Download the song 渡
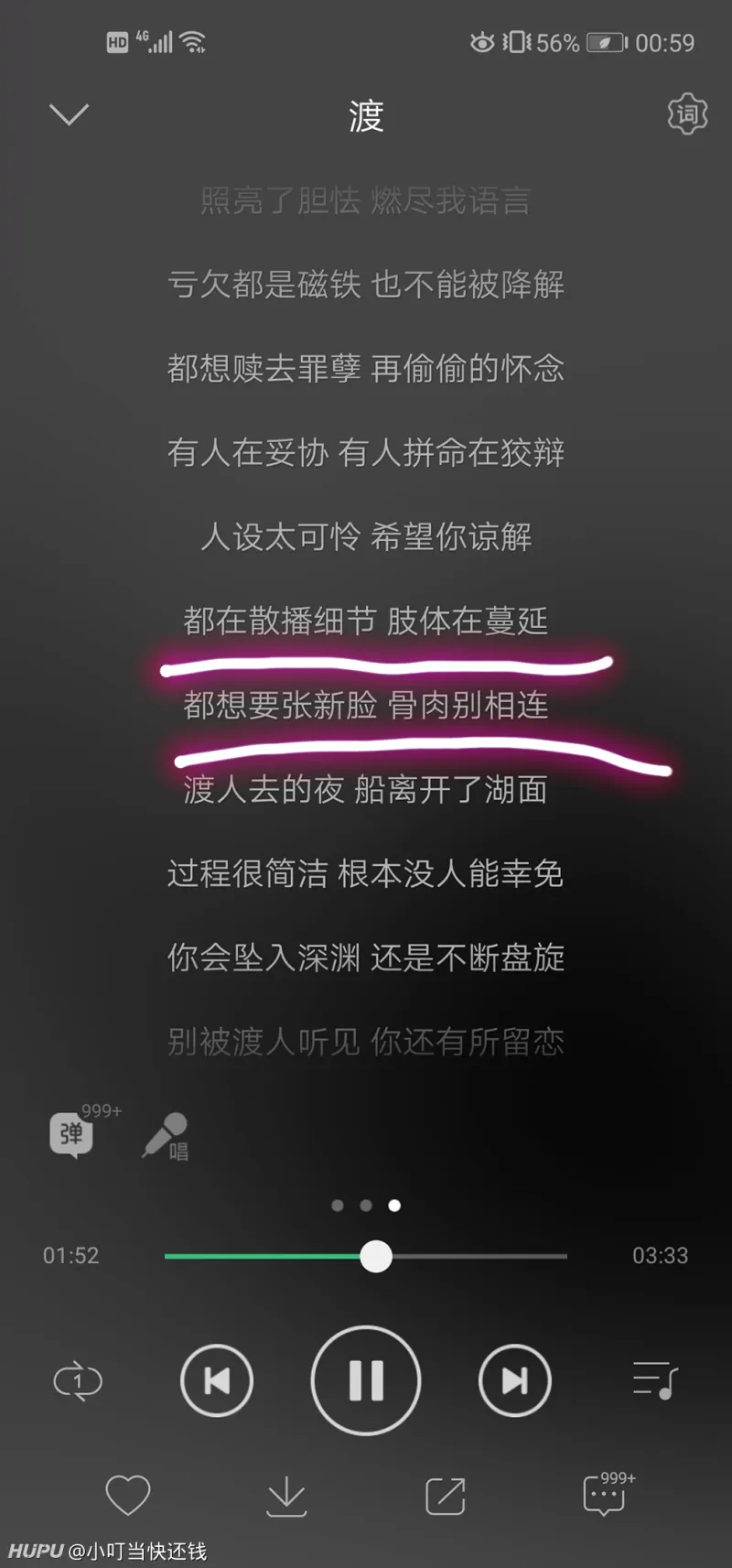Viewport: 732px width, 1568px height. click(286, 1495)
